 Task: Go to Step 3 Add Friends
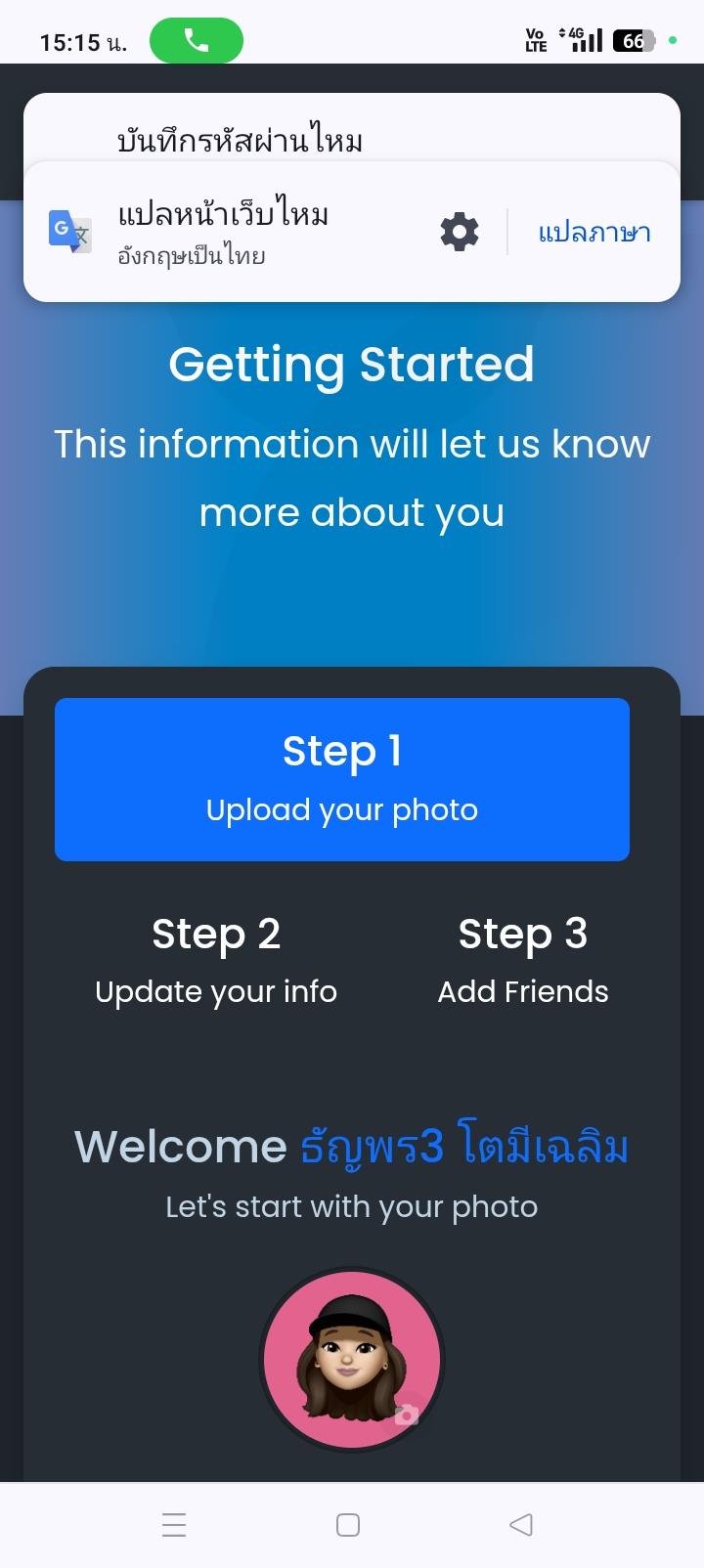pos(523,961)
